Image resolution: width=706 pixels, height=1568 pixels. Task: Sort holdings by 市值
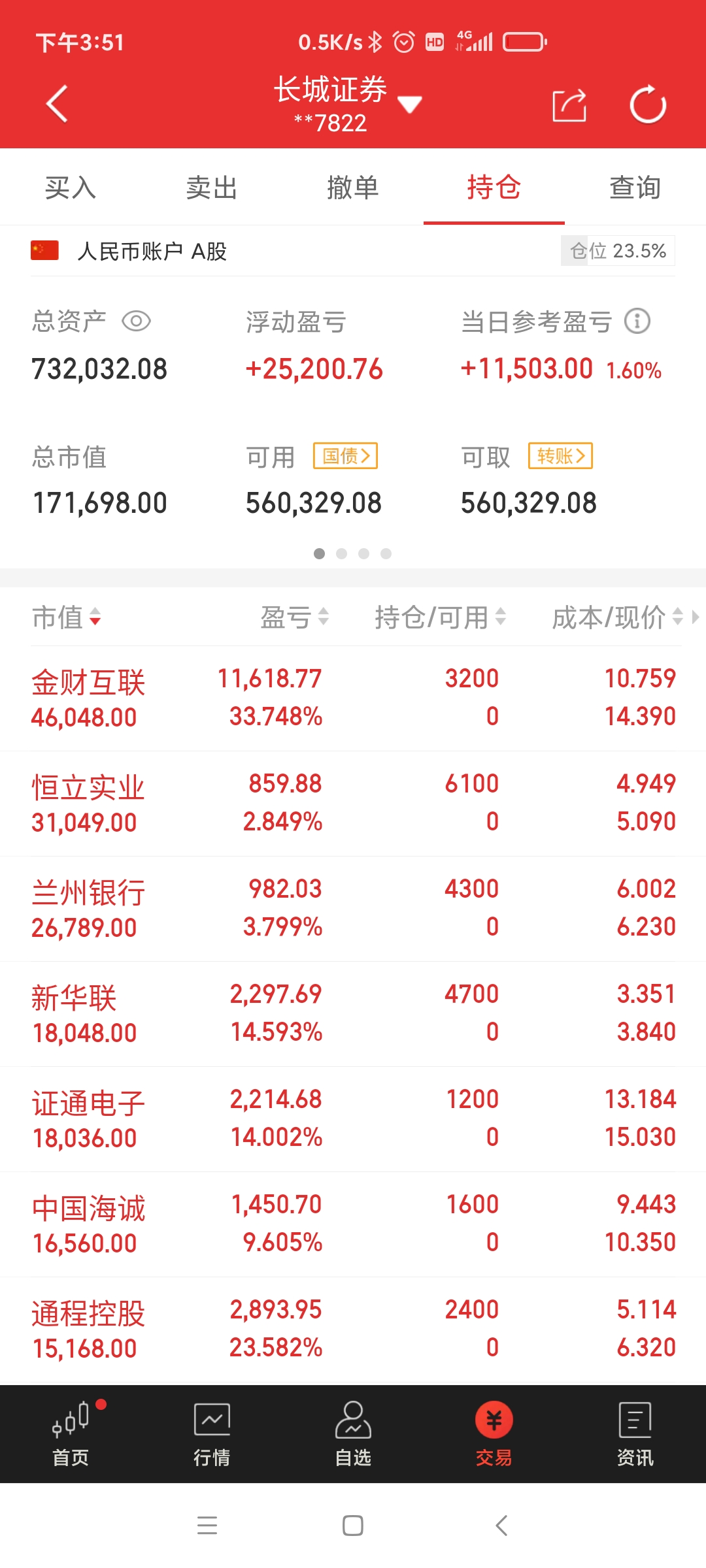[x=67, y=617]
